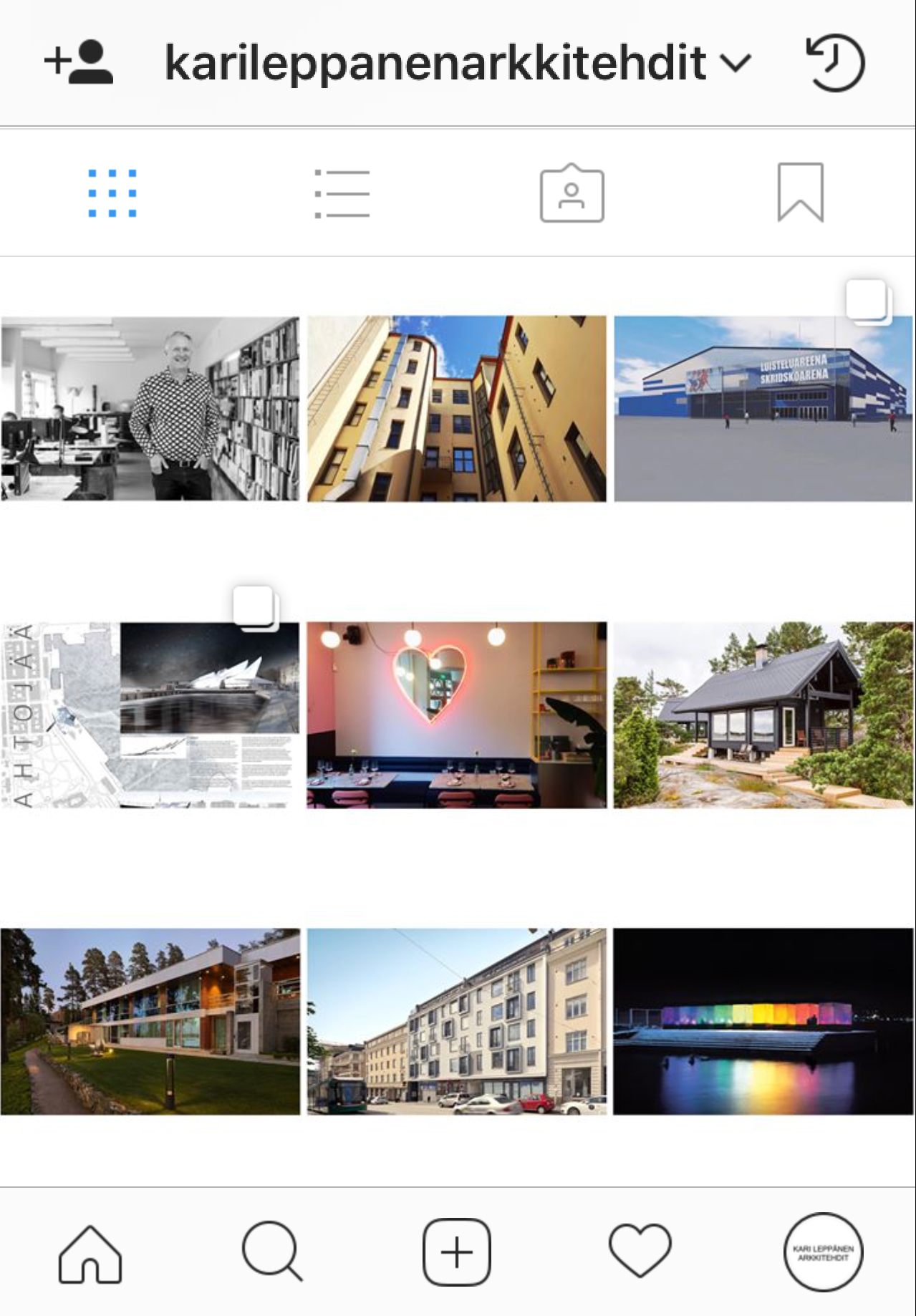Open city apartment block post

point(457,1021)
